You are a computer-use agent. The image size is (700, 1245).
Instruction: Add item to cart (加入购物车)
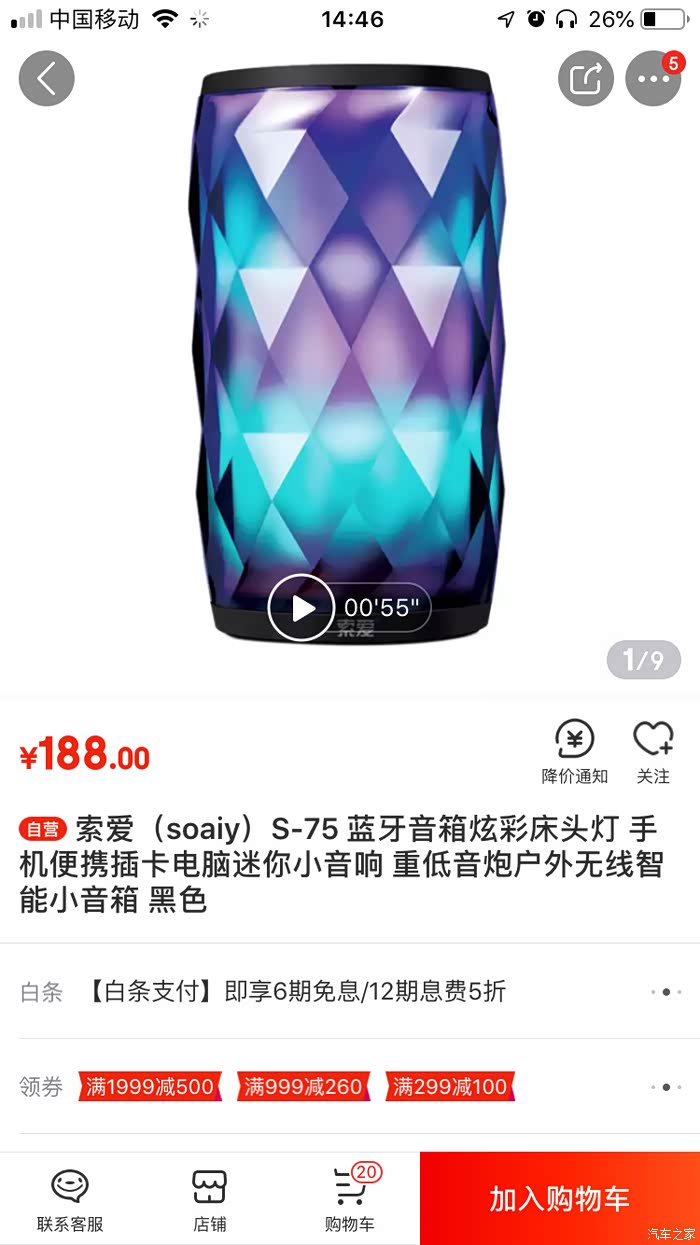click(x=560, y=1199)
